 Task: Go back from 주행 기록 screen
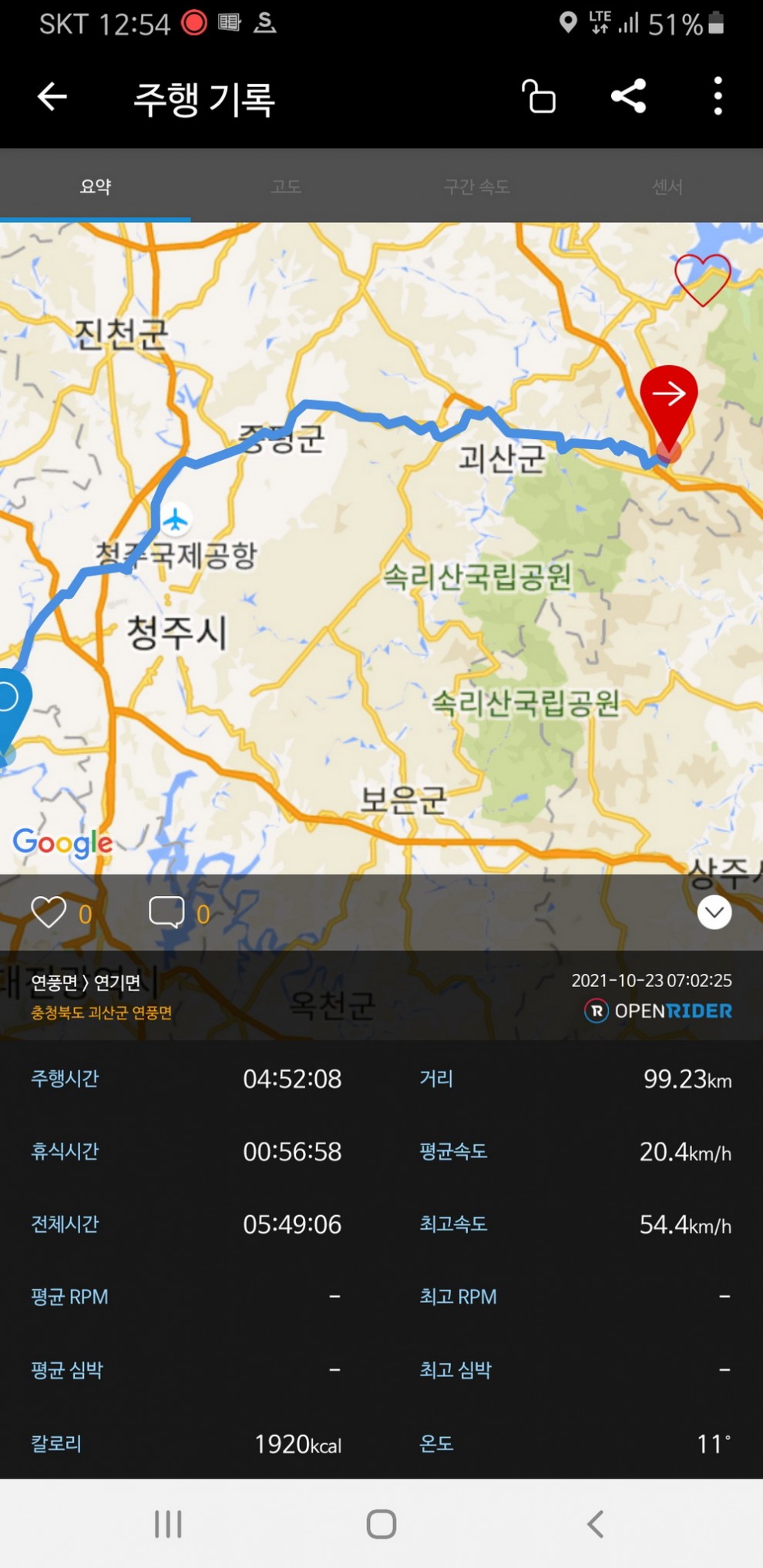52,97
